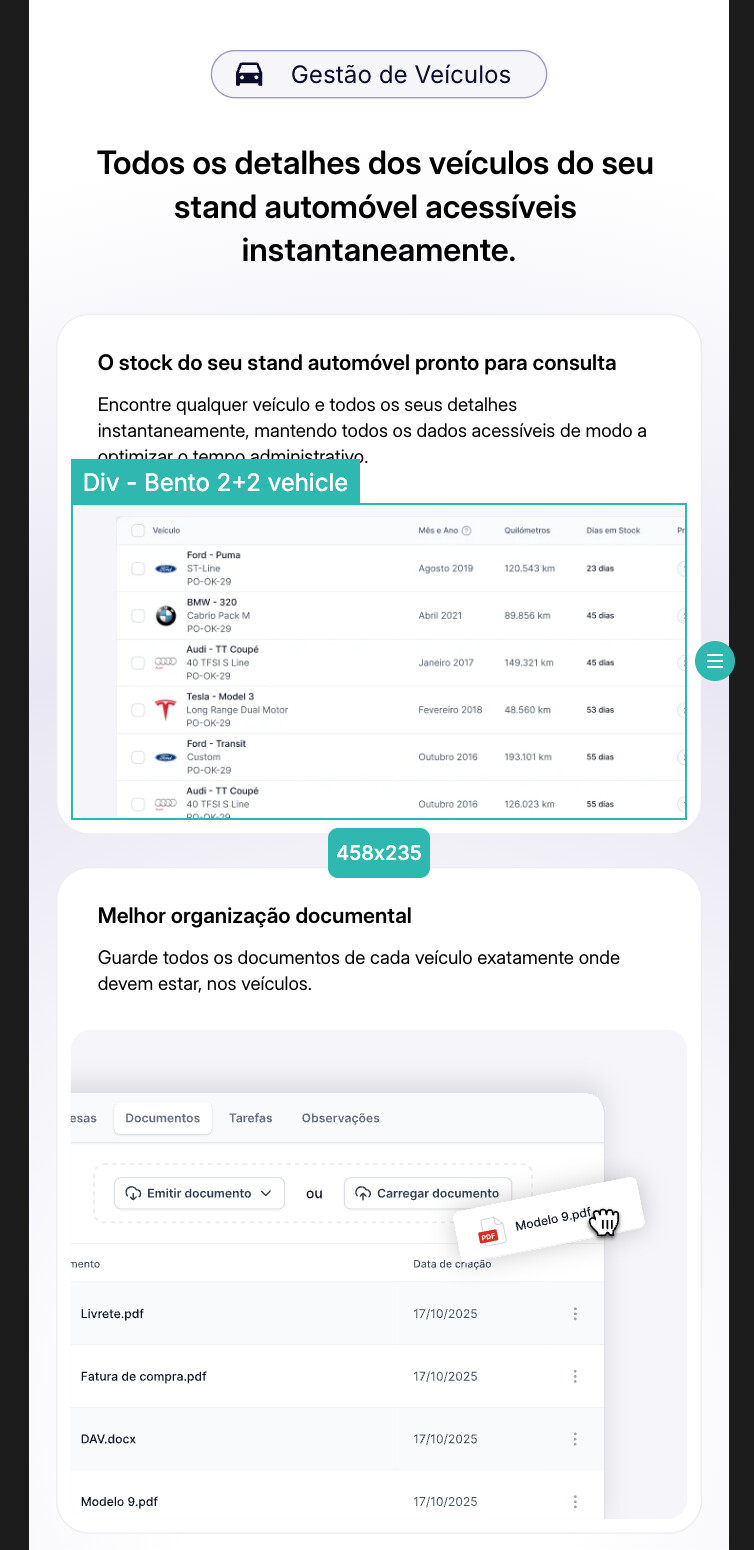754x1550 pixels.
Task: Select the Div - Bento 2+2 vehicle label
Action: click(x=215, y=482)
